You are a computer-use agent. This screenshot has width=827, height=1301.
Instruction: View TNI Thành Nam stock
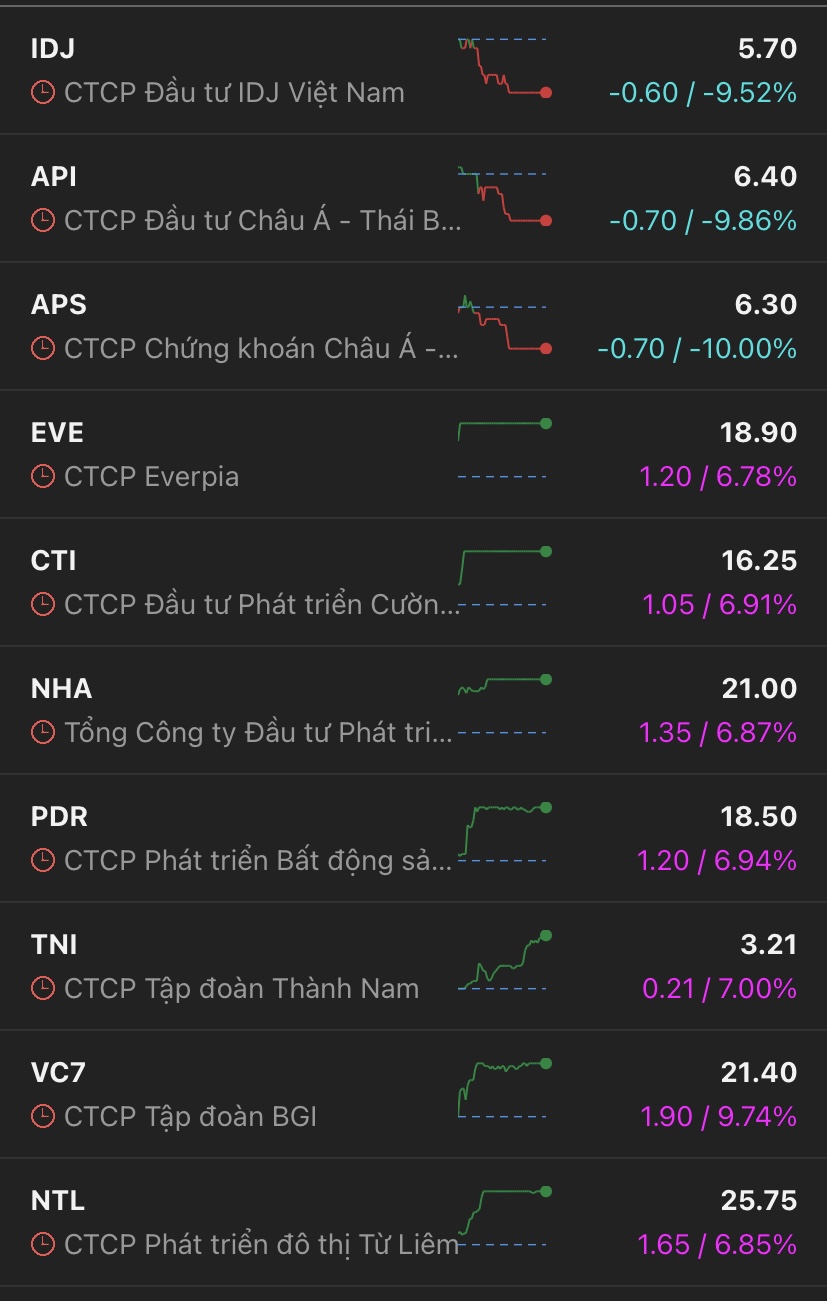(x=413, y=967)
